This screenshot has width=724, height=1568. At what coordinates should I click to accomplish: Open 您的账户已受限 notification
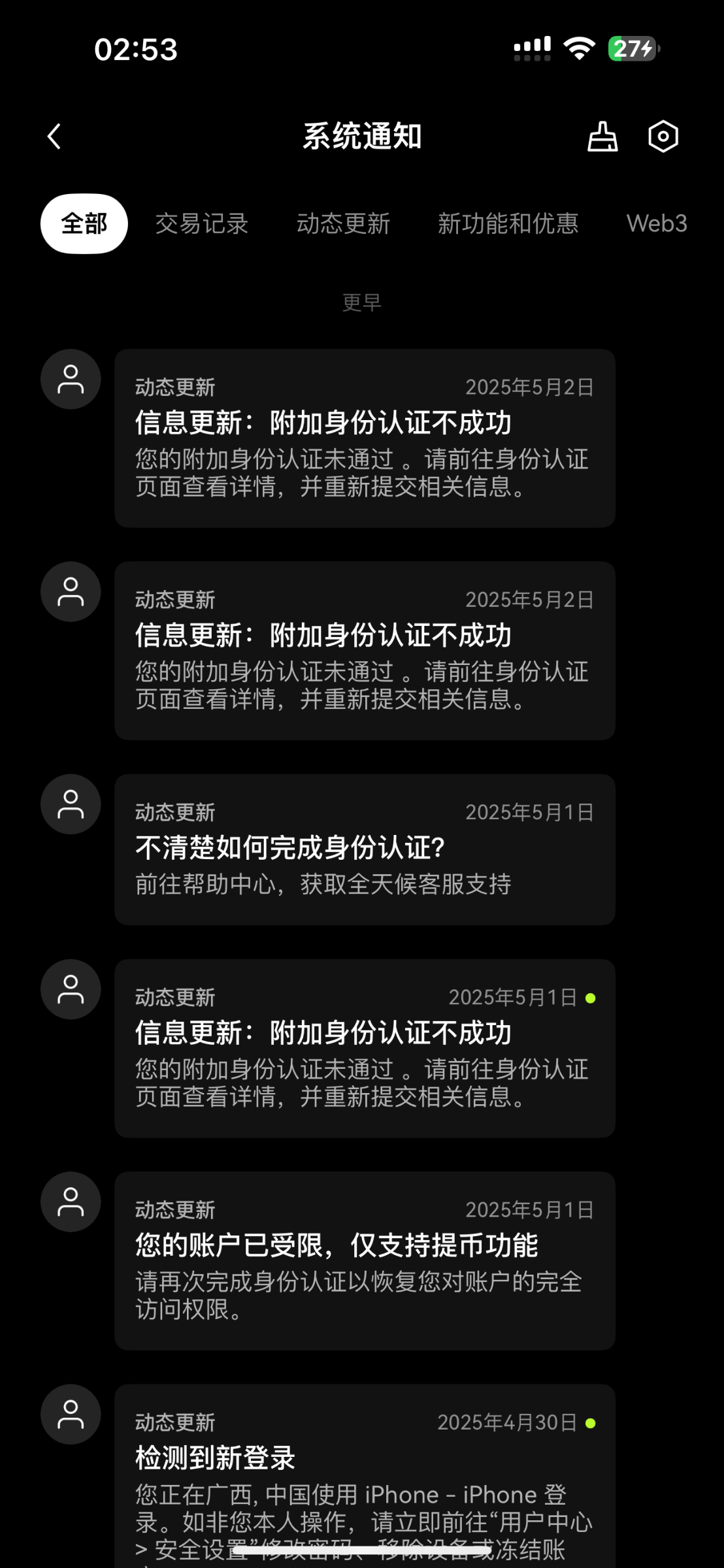[x=365, y=1260]
